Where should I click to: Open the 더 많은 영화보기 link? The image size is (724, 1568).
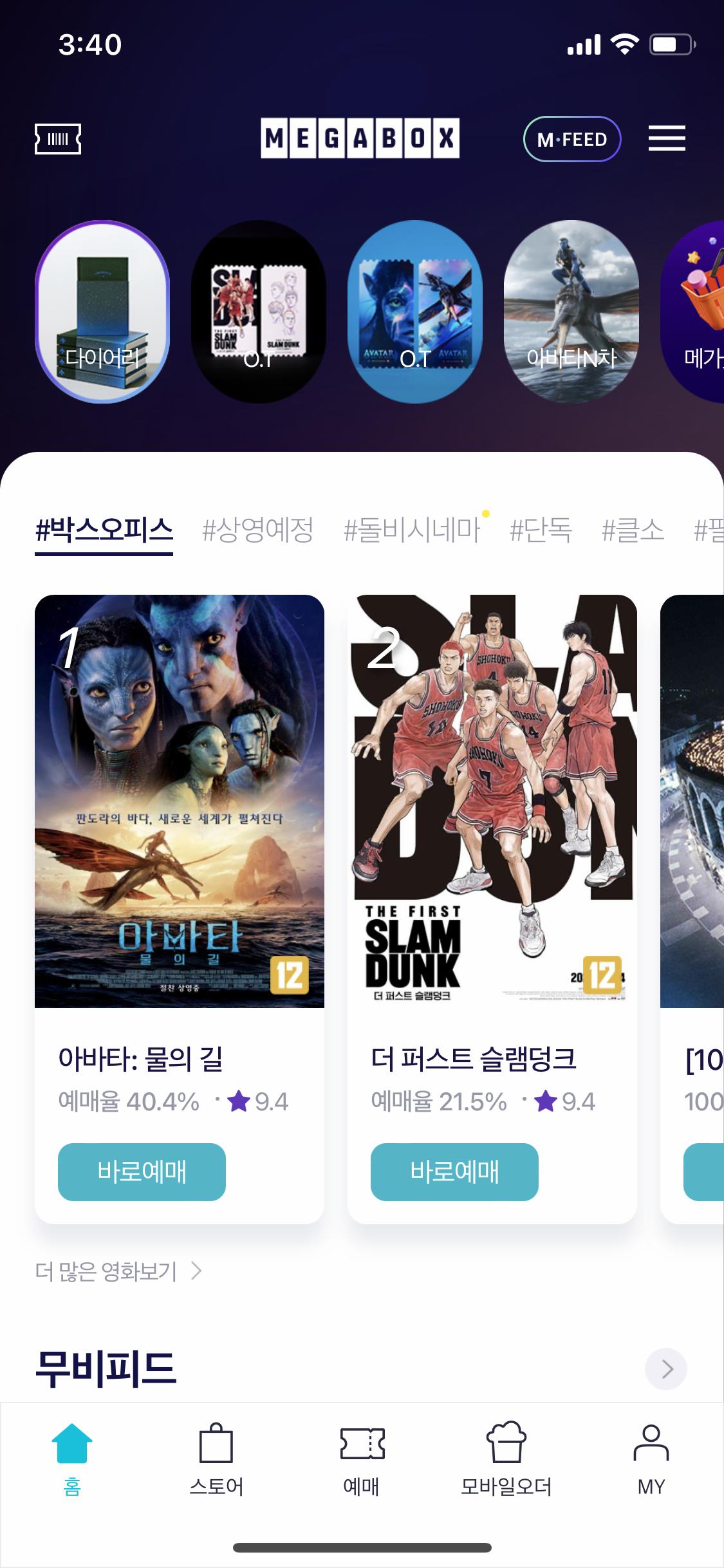(x=119, y=1271)
